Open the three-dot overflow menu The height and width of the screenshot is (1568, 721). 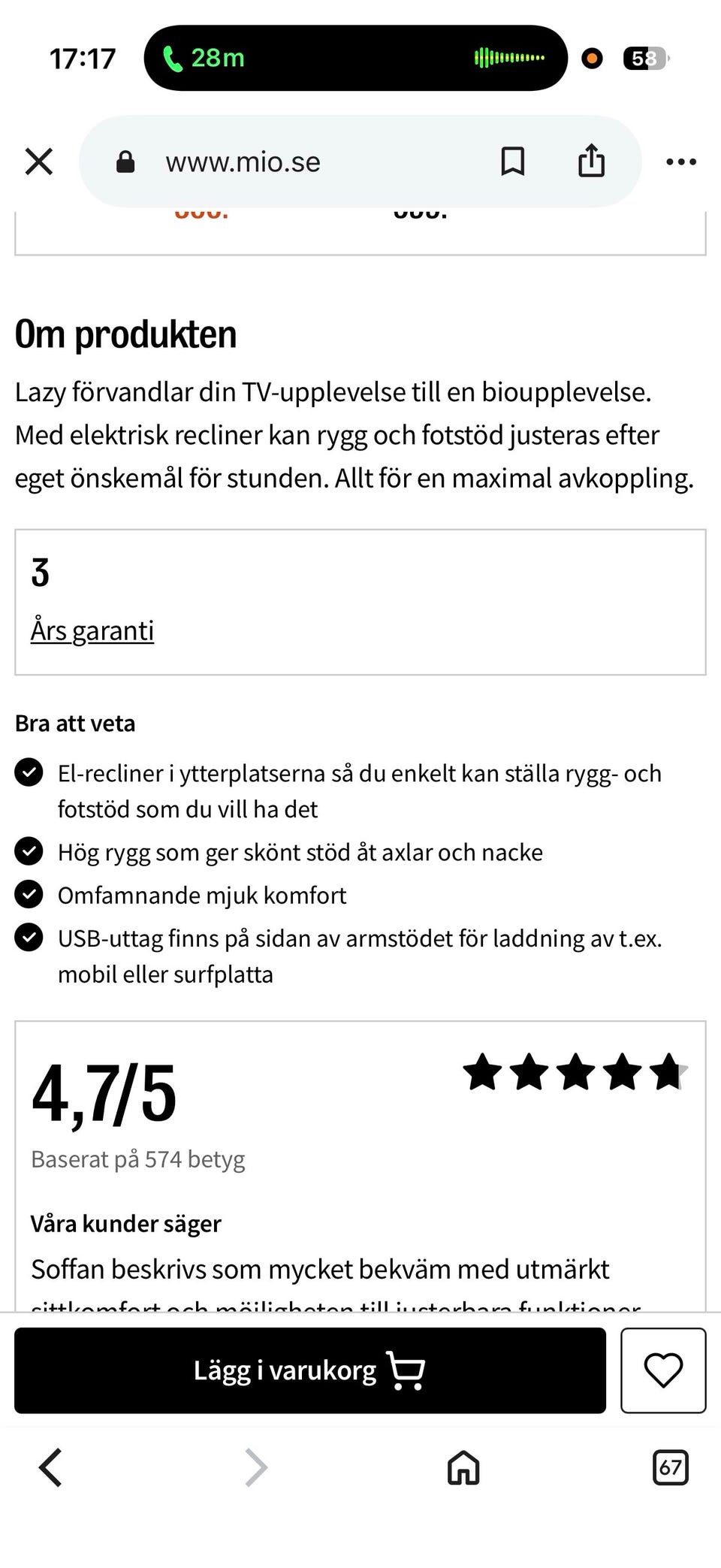click(x=681, y=162)
